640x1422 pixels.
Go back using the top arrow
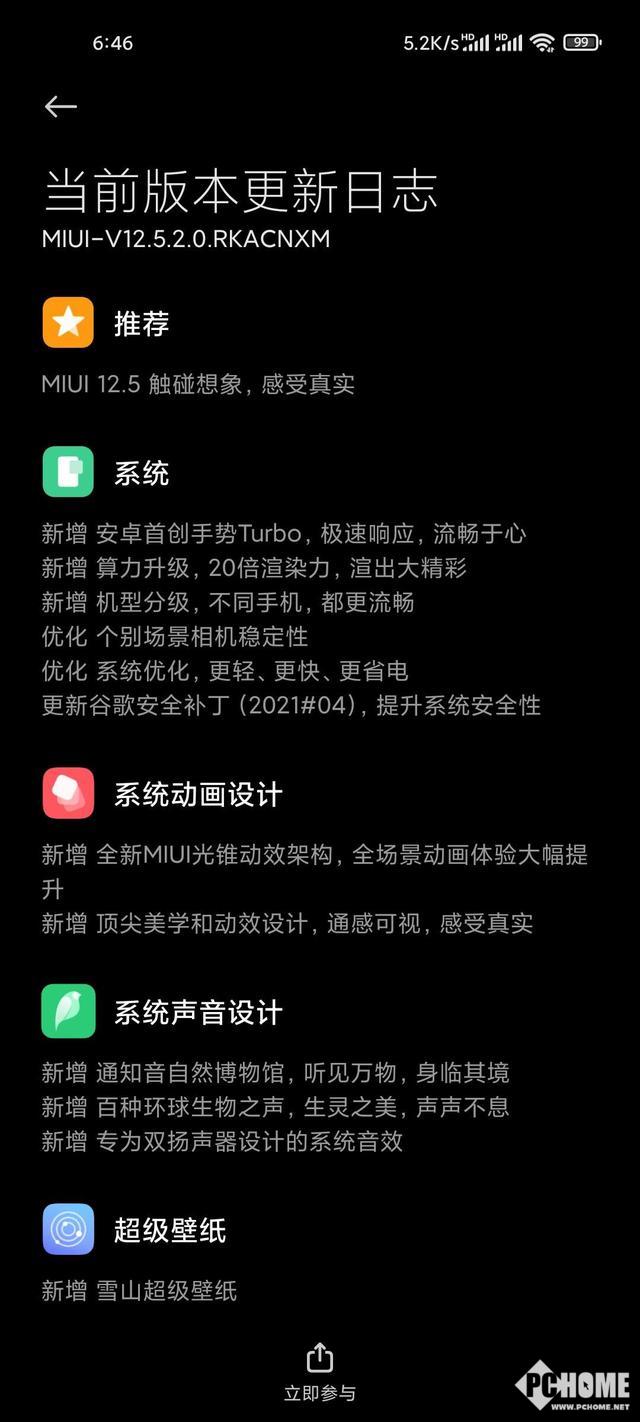pos(61,107)
